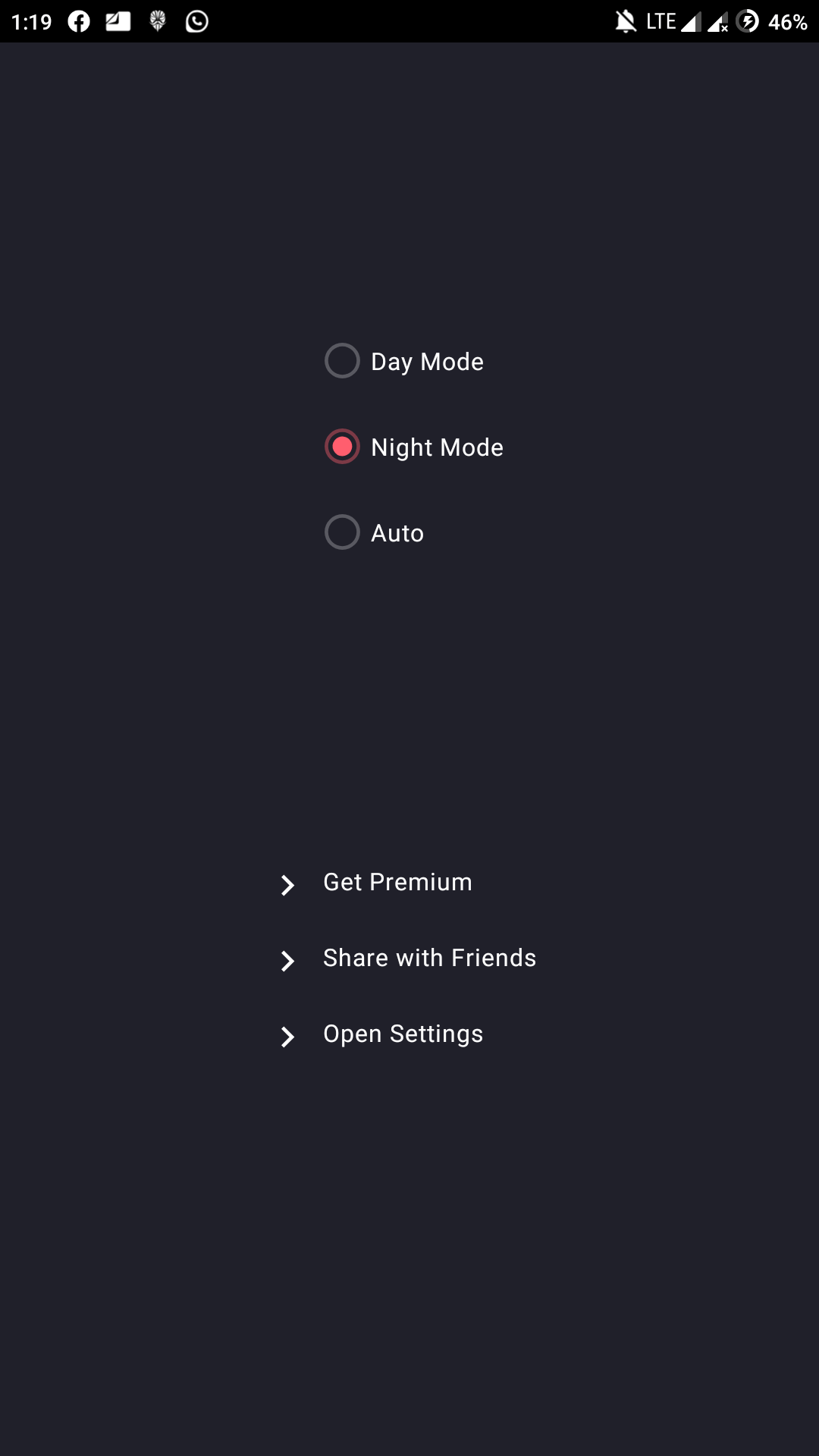The height and width of the screenshot is (1456, 819).
Task: Select the Day Mode option
Action: coord(404,361)
